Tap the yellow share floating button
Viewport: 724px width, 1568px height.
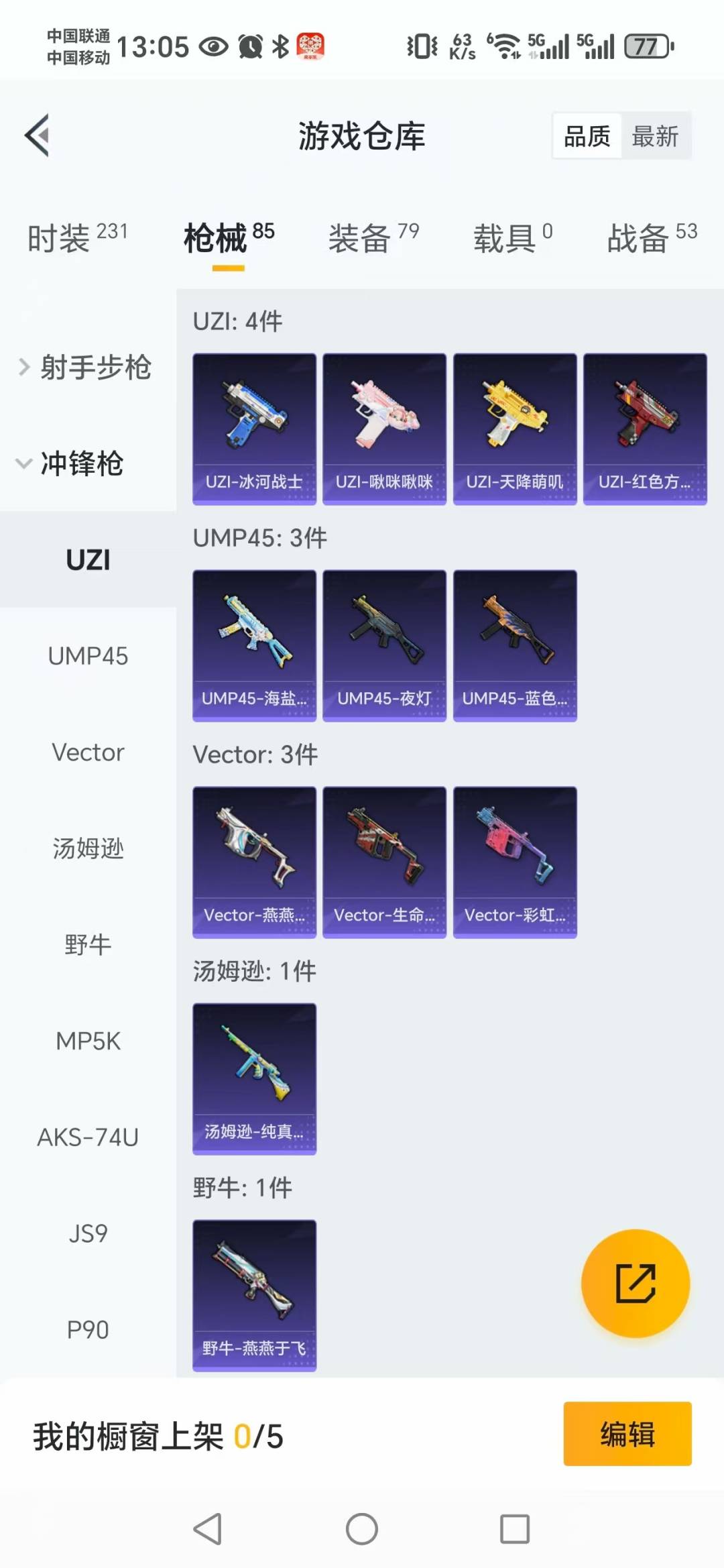635,1283
